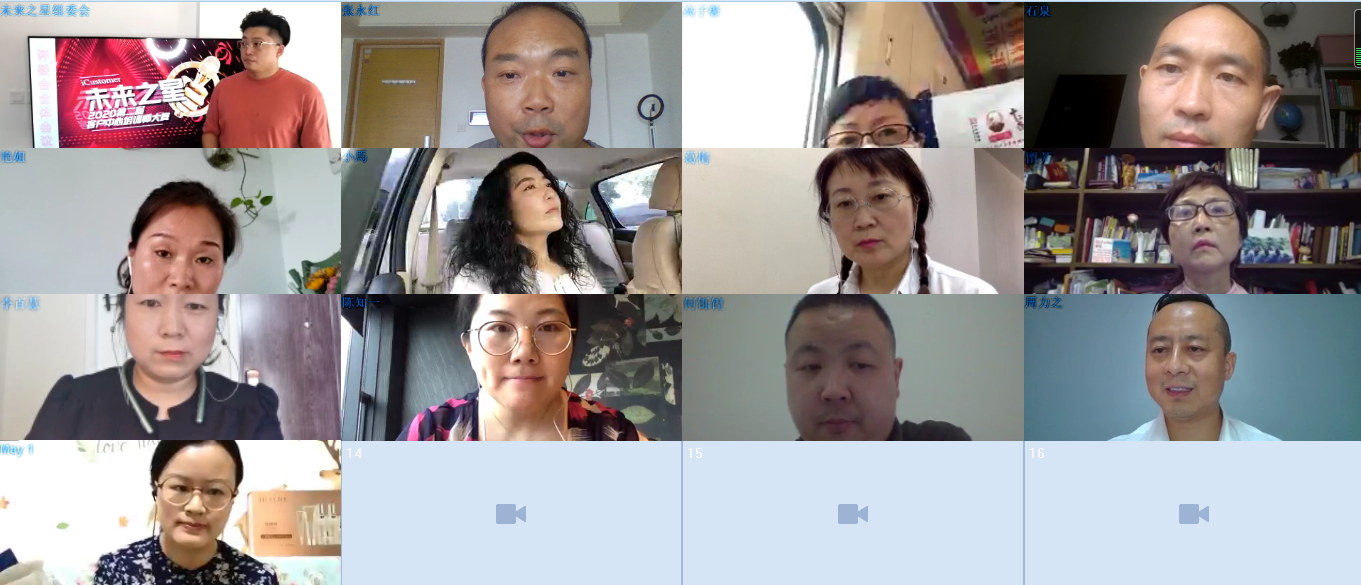
Task: Select empty video slot 16
Action: (1192, 513)
